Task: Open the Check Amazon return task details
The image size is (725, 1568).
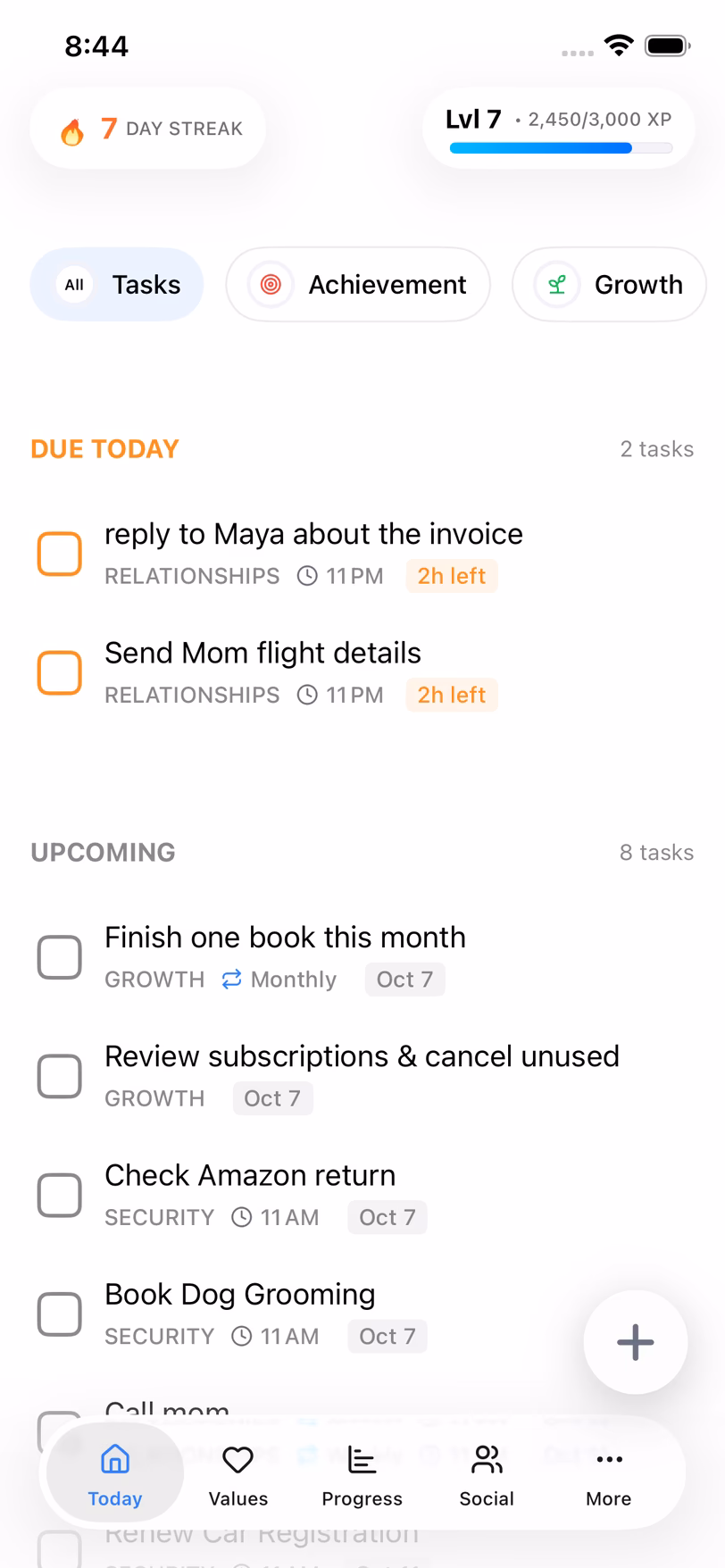Action: [x=250, y=1176]
